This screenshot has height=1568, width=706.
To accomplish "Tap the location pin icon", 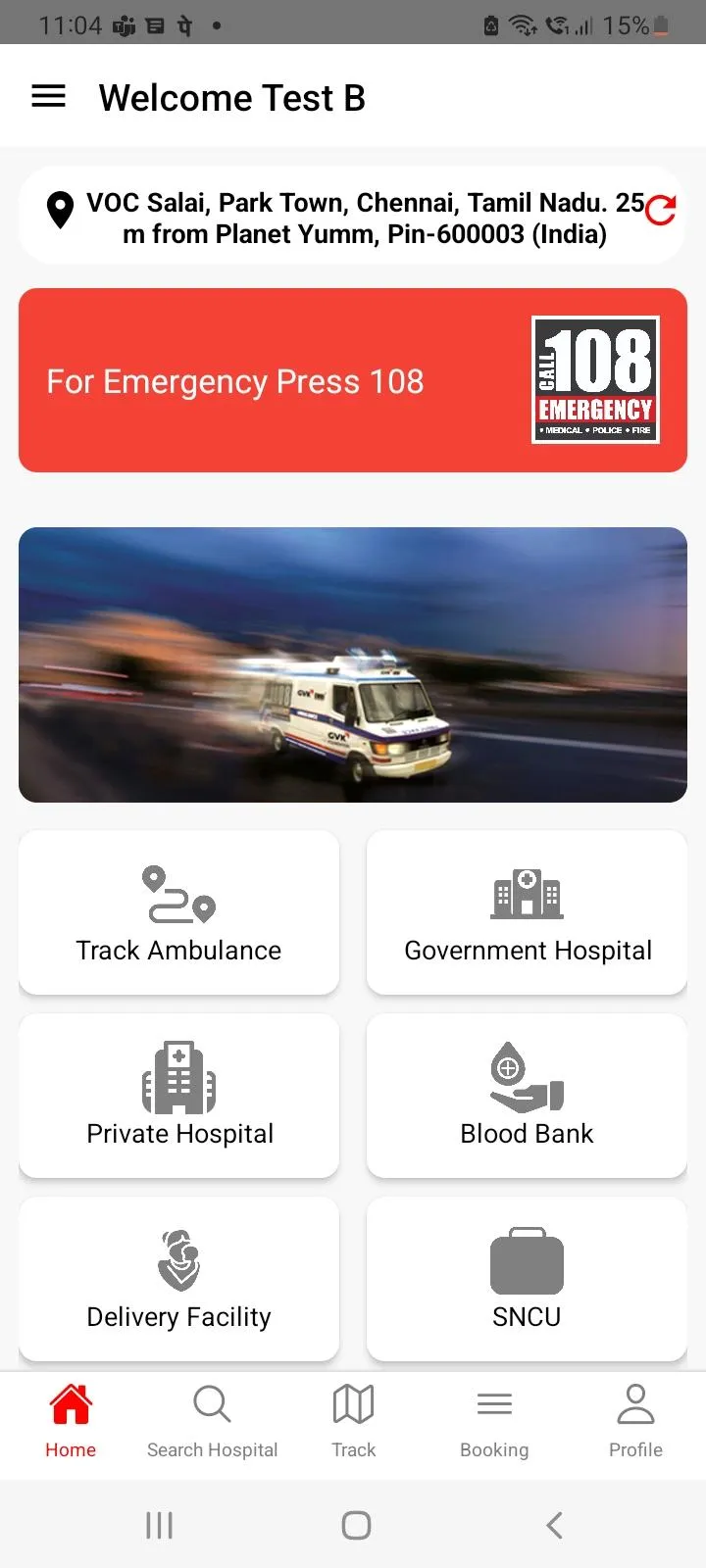I will click(x=61, y=210).
